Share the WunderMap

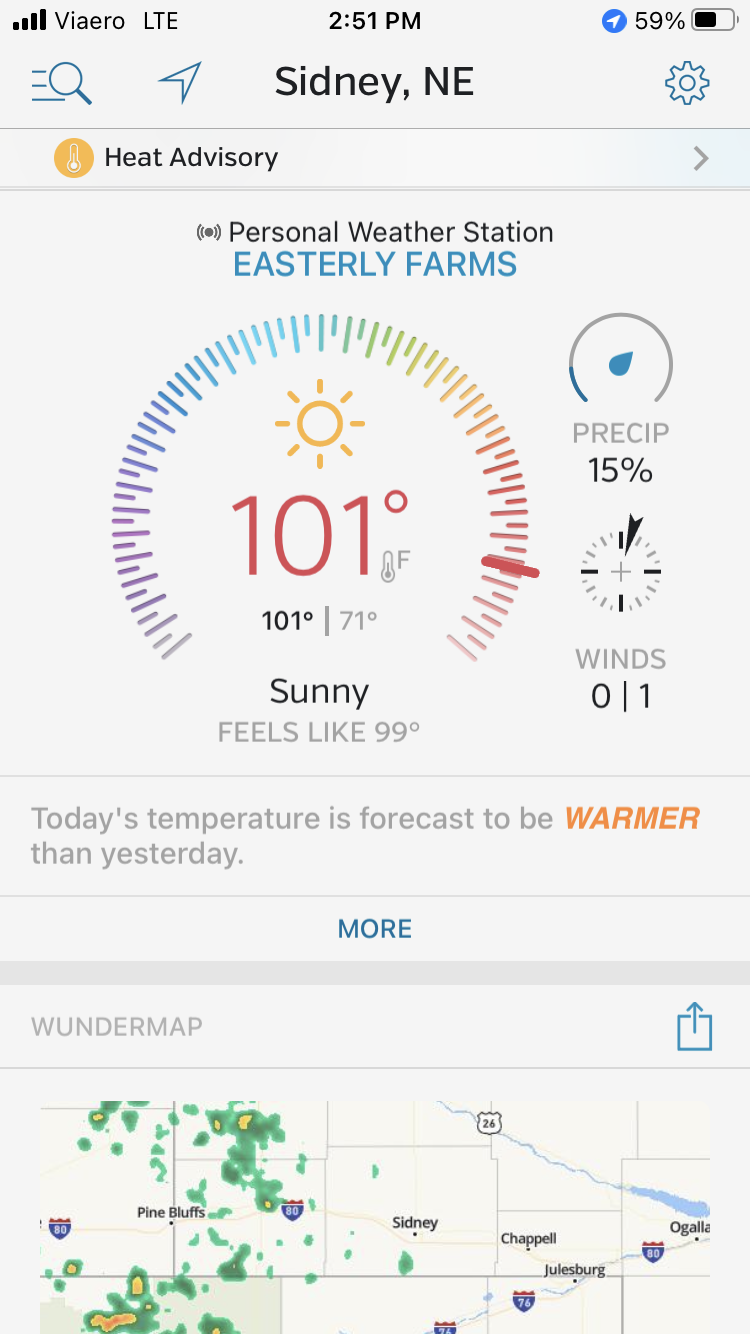coord(694,1027)
